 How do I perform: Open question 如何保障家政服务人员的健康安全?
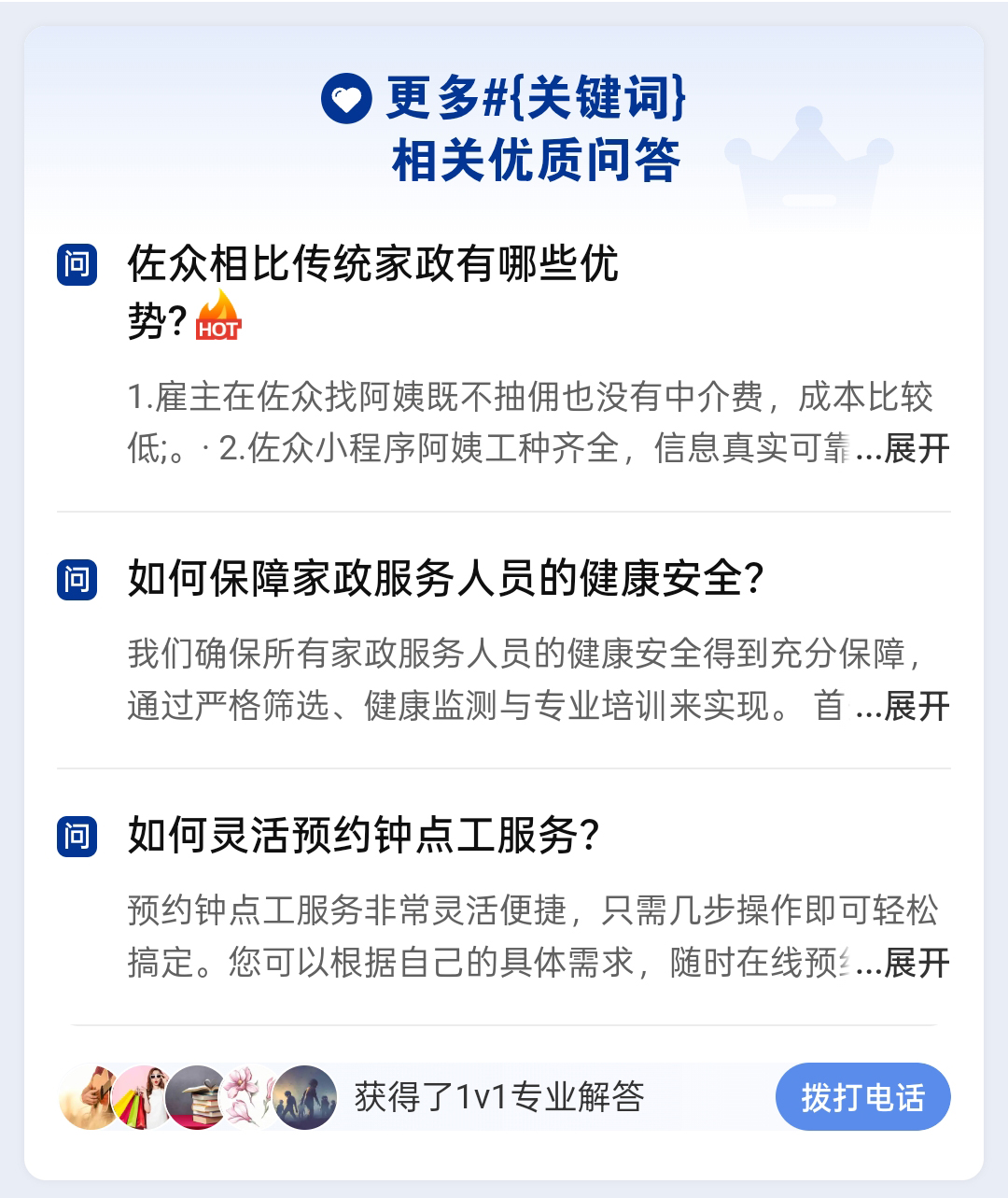445,579
